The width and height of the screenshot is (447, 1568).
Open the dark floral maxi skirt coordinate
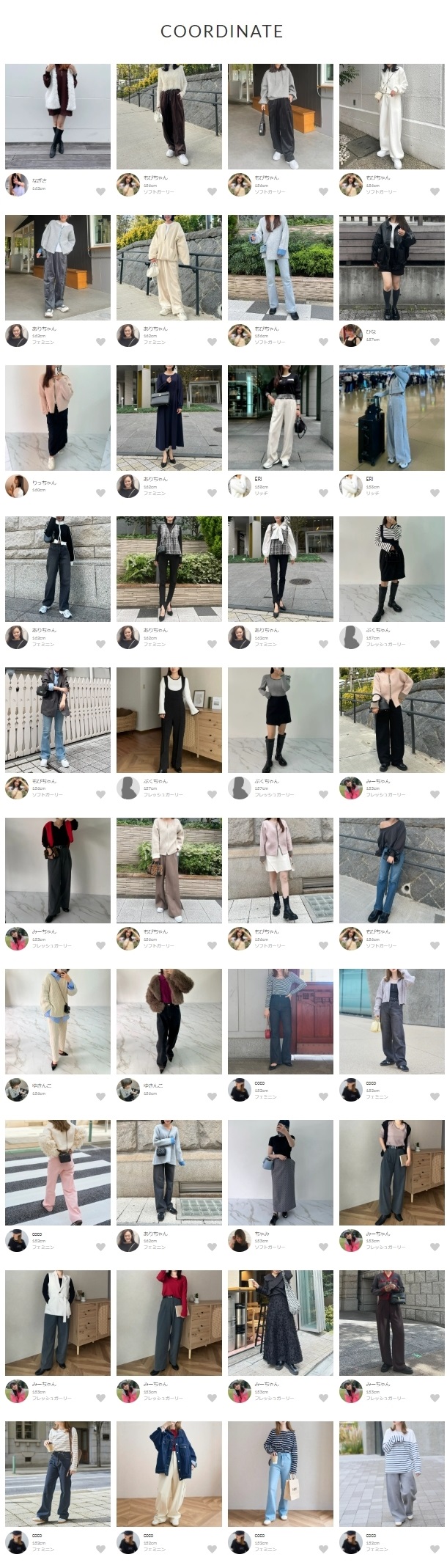[281, 1323]
